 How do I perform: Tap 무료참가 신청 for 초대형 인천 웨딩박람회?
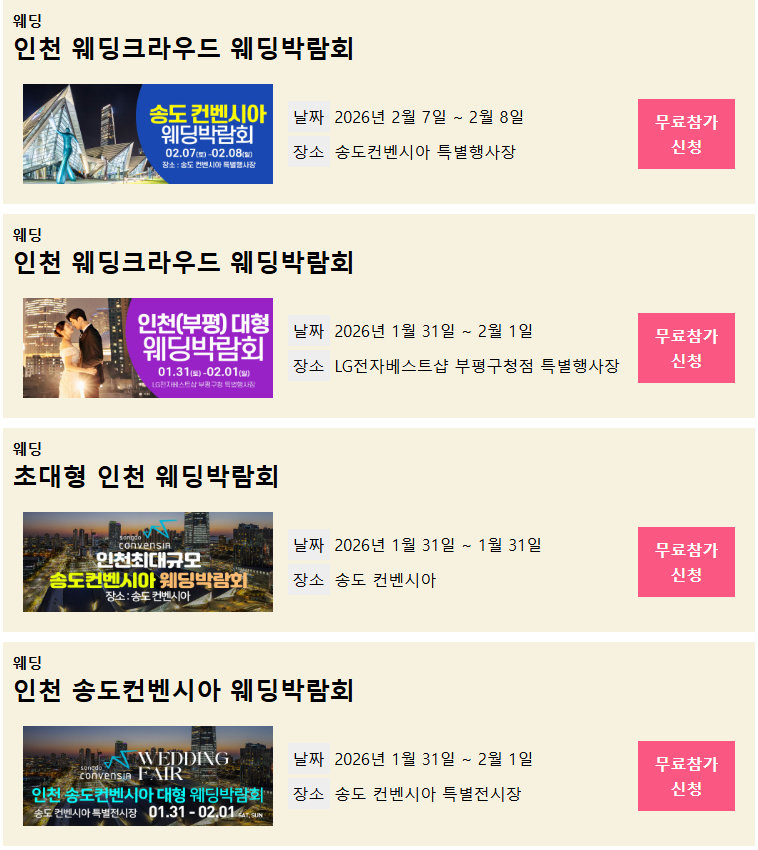(686, 562)
